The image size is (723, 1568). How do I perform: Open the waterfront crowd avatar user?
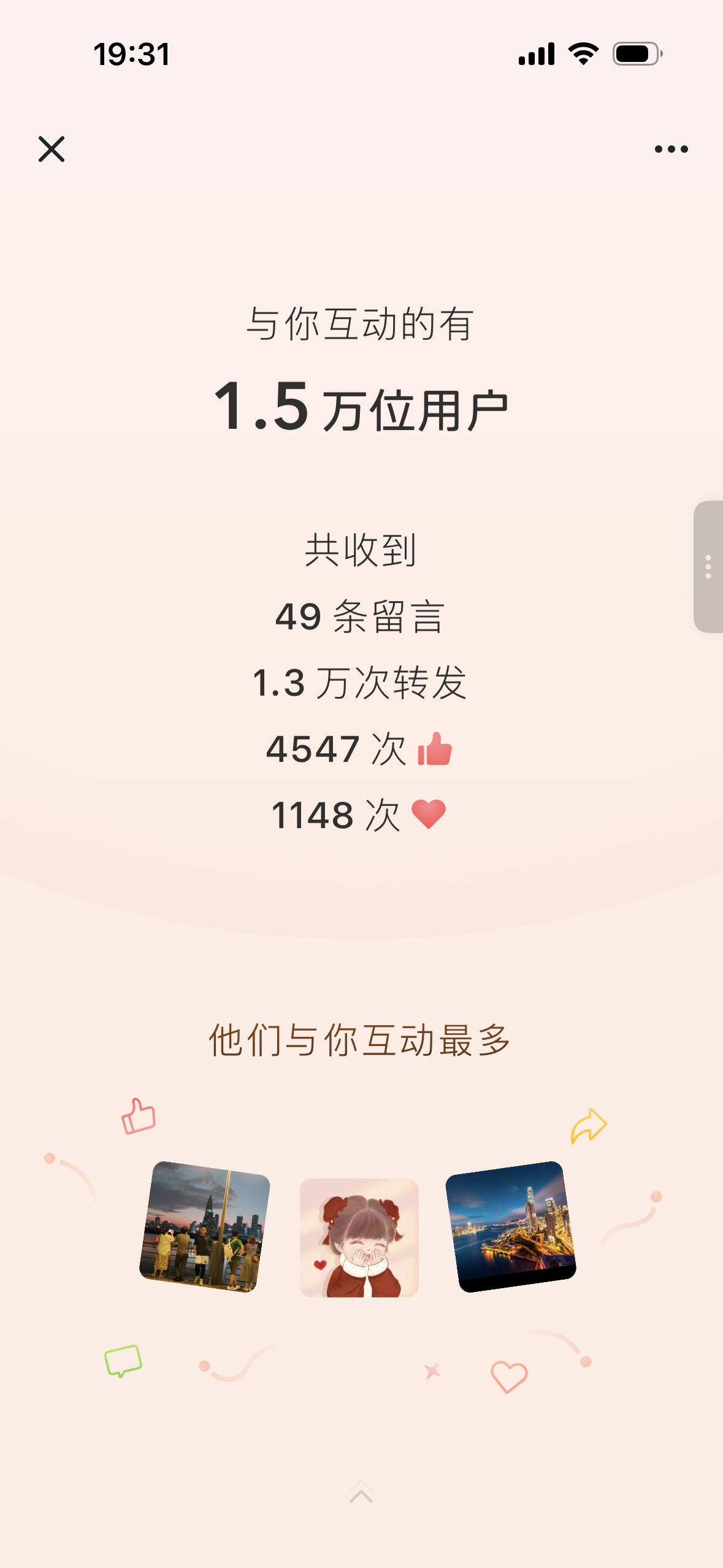(x=204, y=1227)
